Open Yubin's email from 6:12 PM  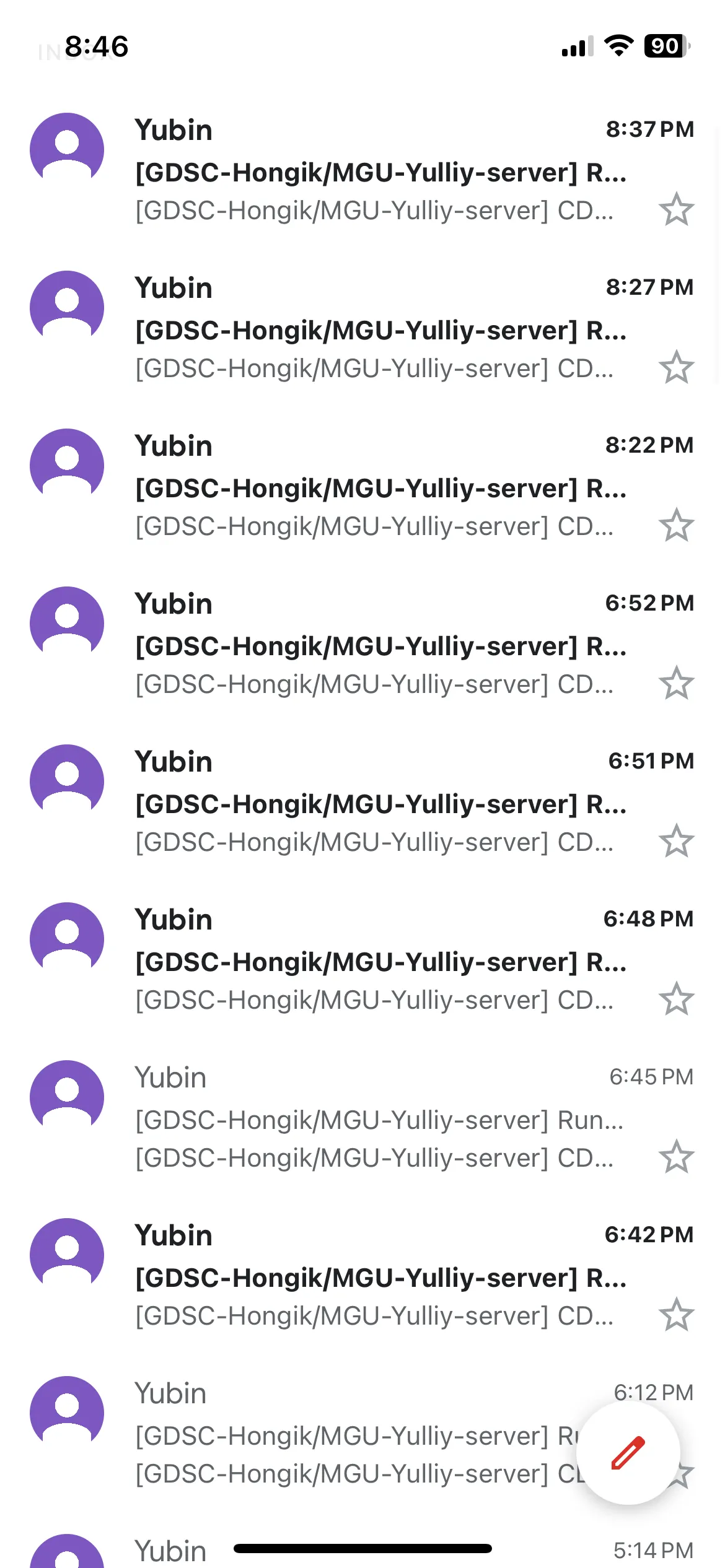point(347,1435)
